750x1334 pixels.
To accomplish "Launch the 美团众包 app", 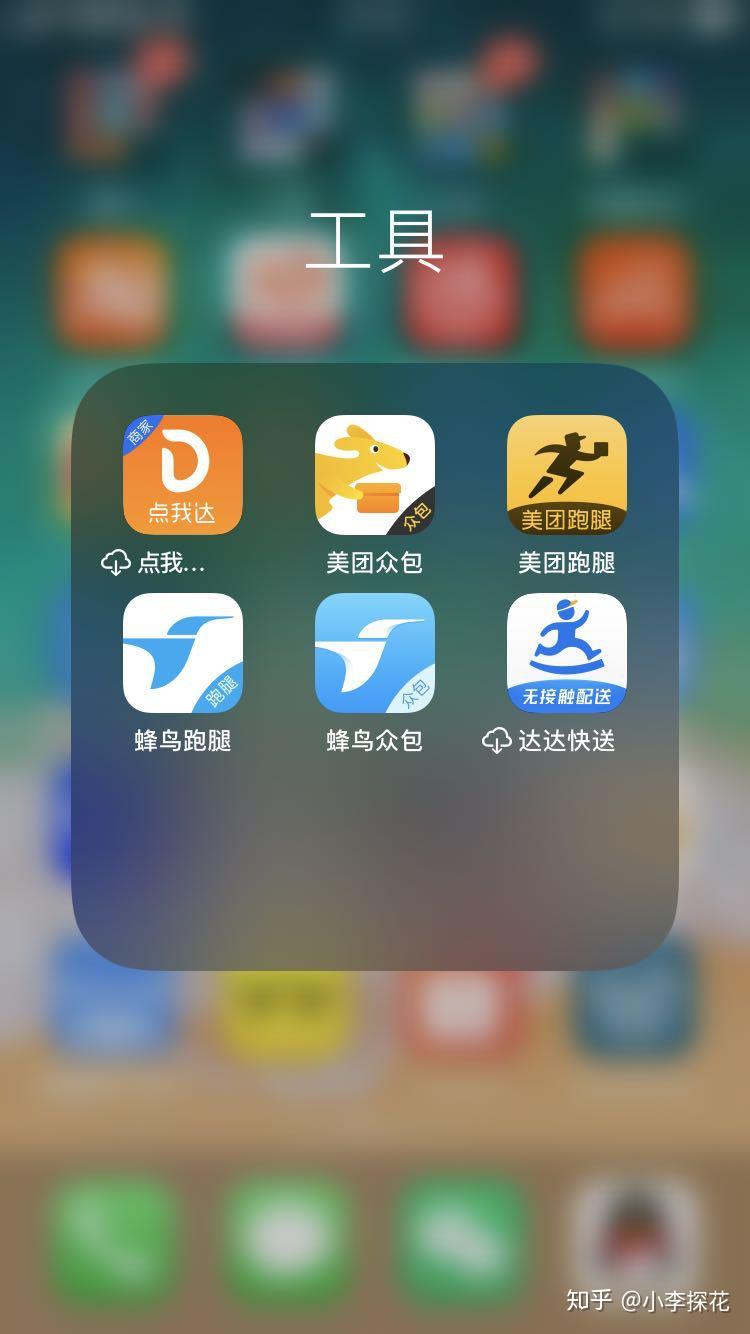I will (375, 475).
